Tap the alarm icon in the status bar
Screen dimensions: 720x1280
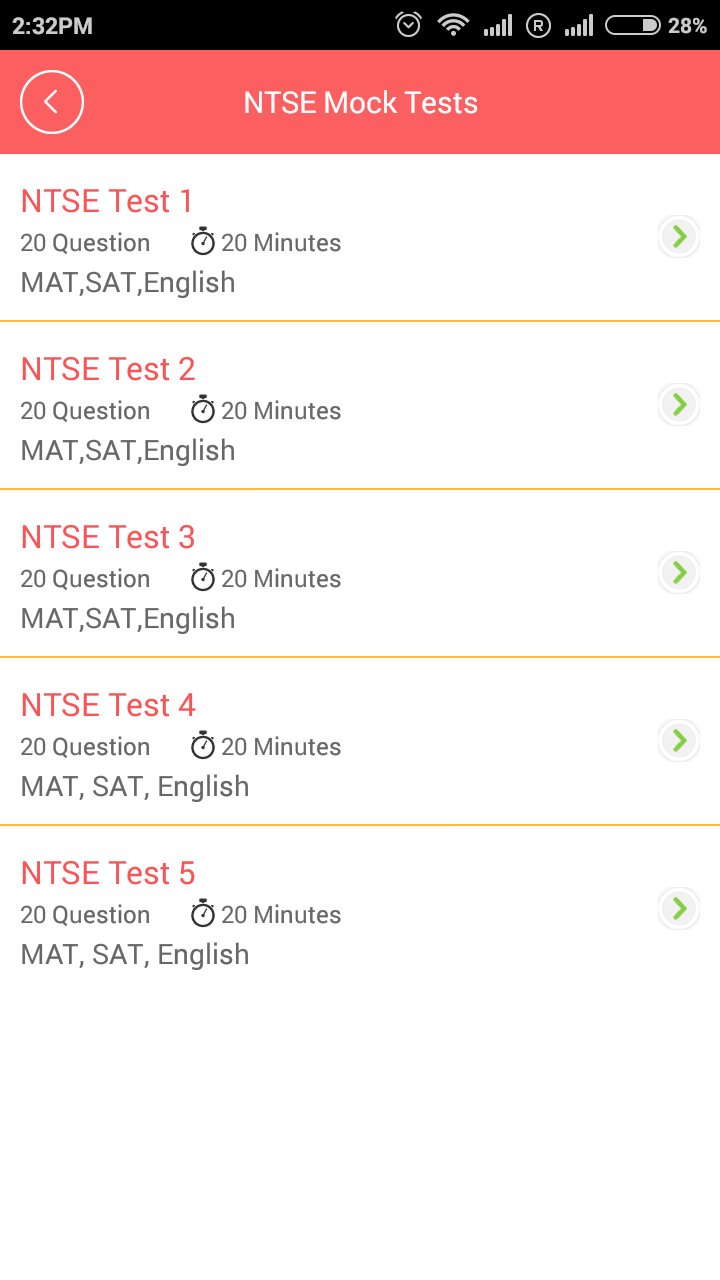[407, 25]
